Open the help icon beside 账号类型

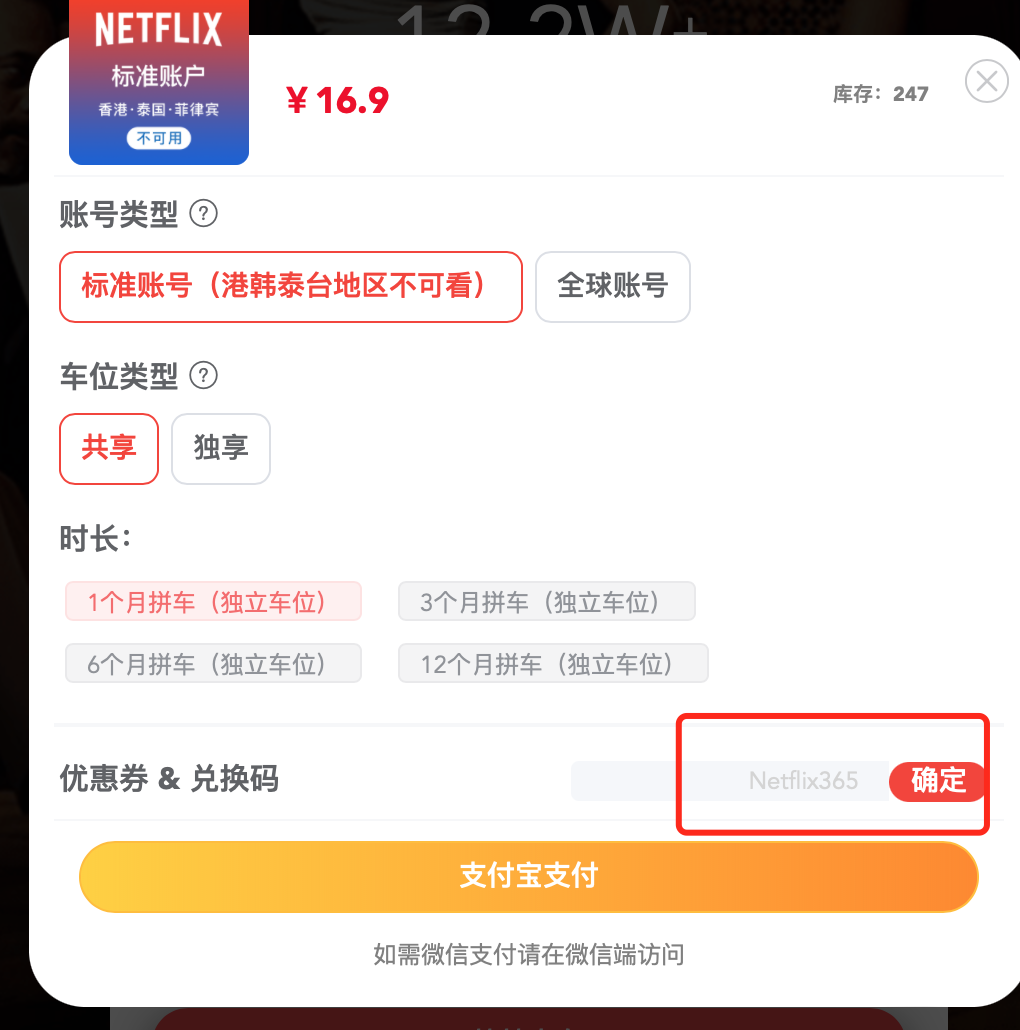click(x=204, y=214)
